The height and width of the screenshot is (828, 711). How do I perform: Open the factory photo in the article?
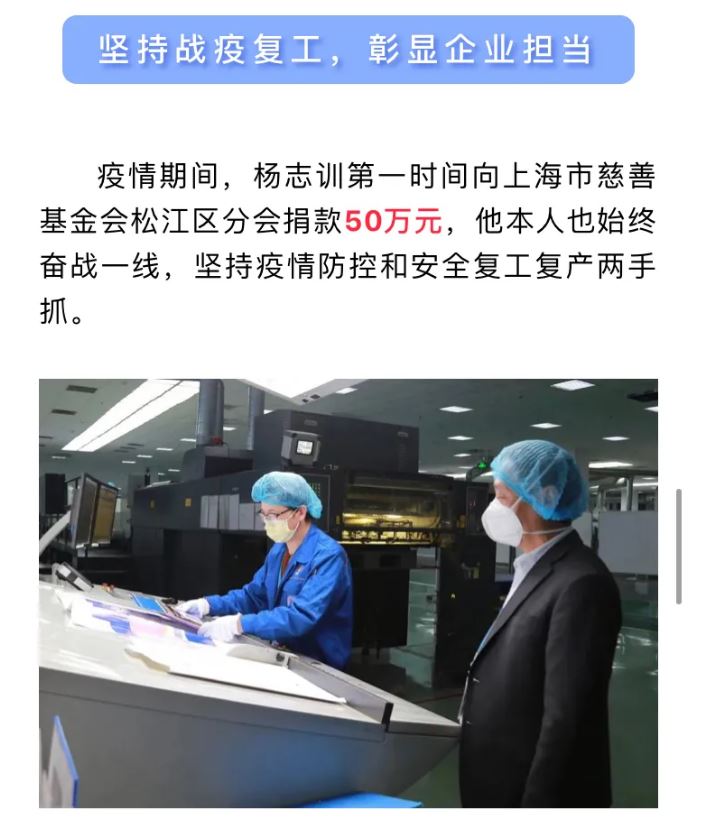[348, 592]
